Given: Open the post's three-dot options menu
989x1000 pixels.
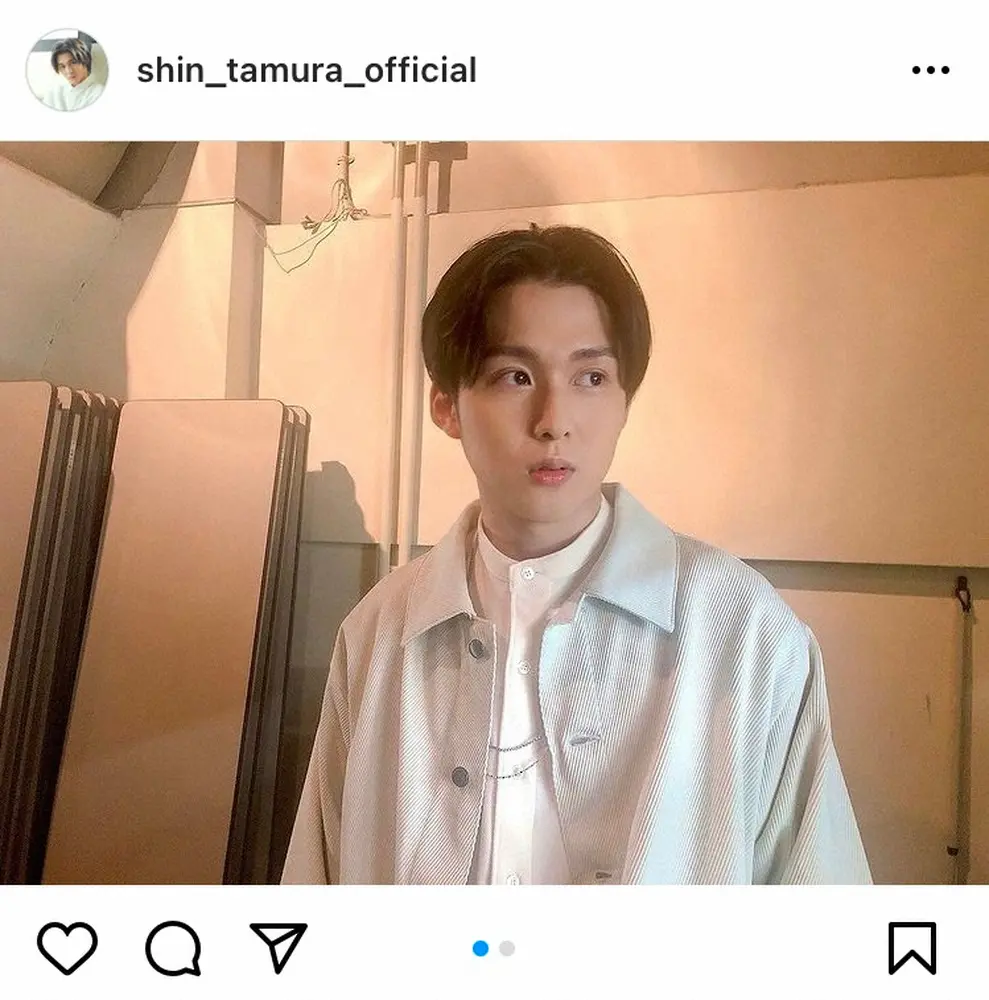Looking at the screenshot, I should coord(929,71).
